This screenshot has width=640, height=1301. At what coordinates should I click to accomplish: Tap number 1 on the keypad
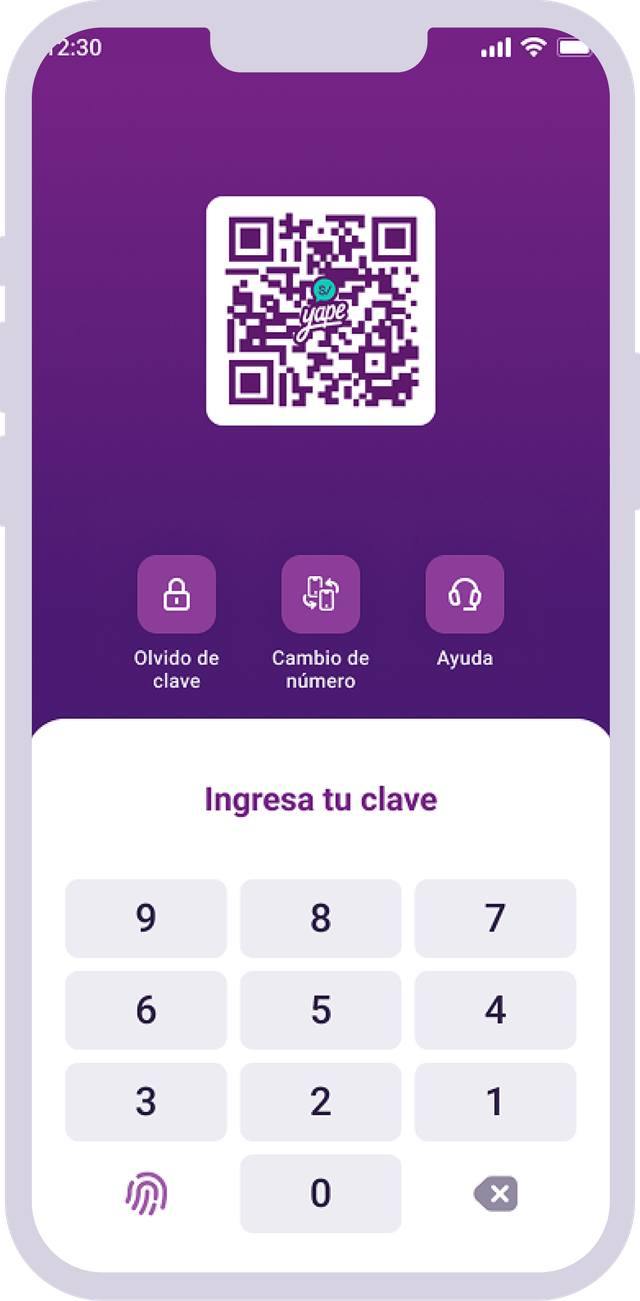point(495,1102)
